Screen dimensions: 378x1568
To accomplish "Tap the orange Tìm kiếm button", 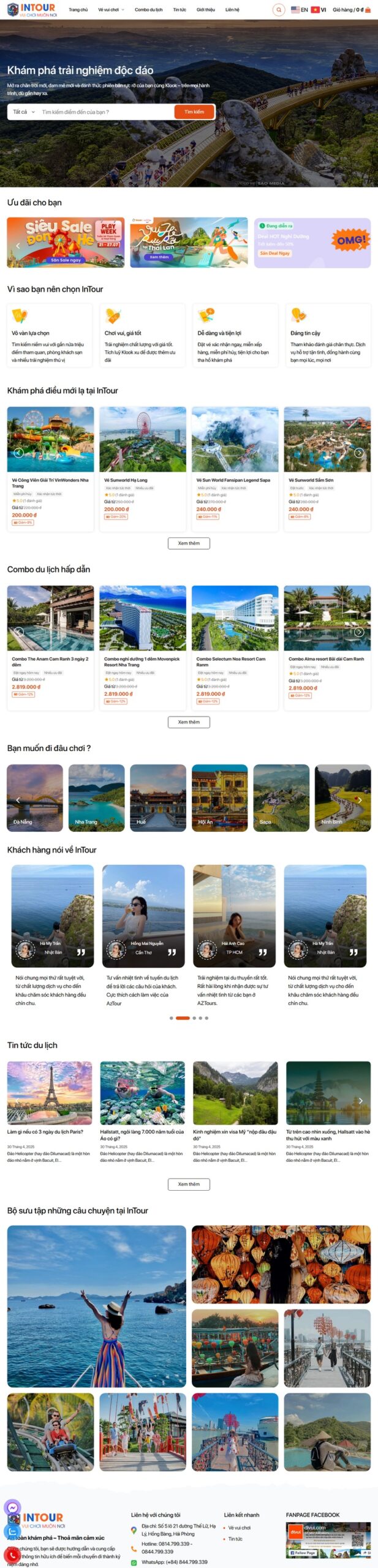I will pyautogui.click(x=194, y=112).
